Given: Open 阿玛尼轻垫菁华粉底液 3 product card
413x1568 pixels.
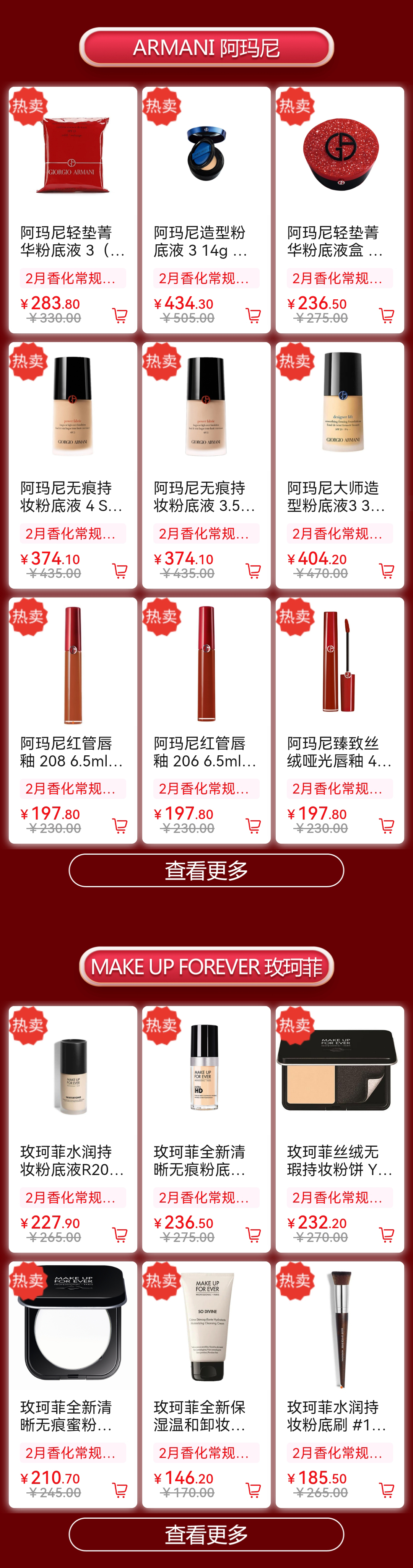Looking at the screenshot, I should tap(73, 183).
